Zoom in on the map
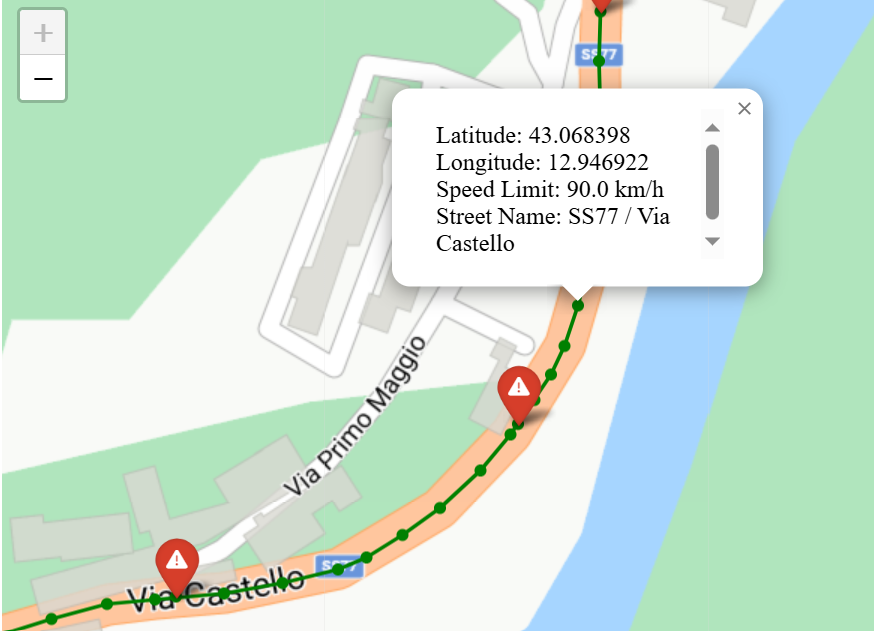Image resolution: width=874 pixels, height=631 pixels. (x=43, y=33)
